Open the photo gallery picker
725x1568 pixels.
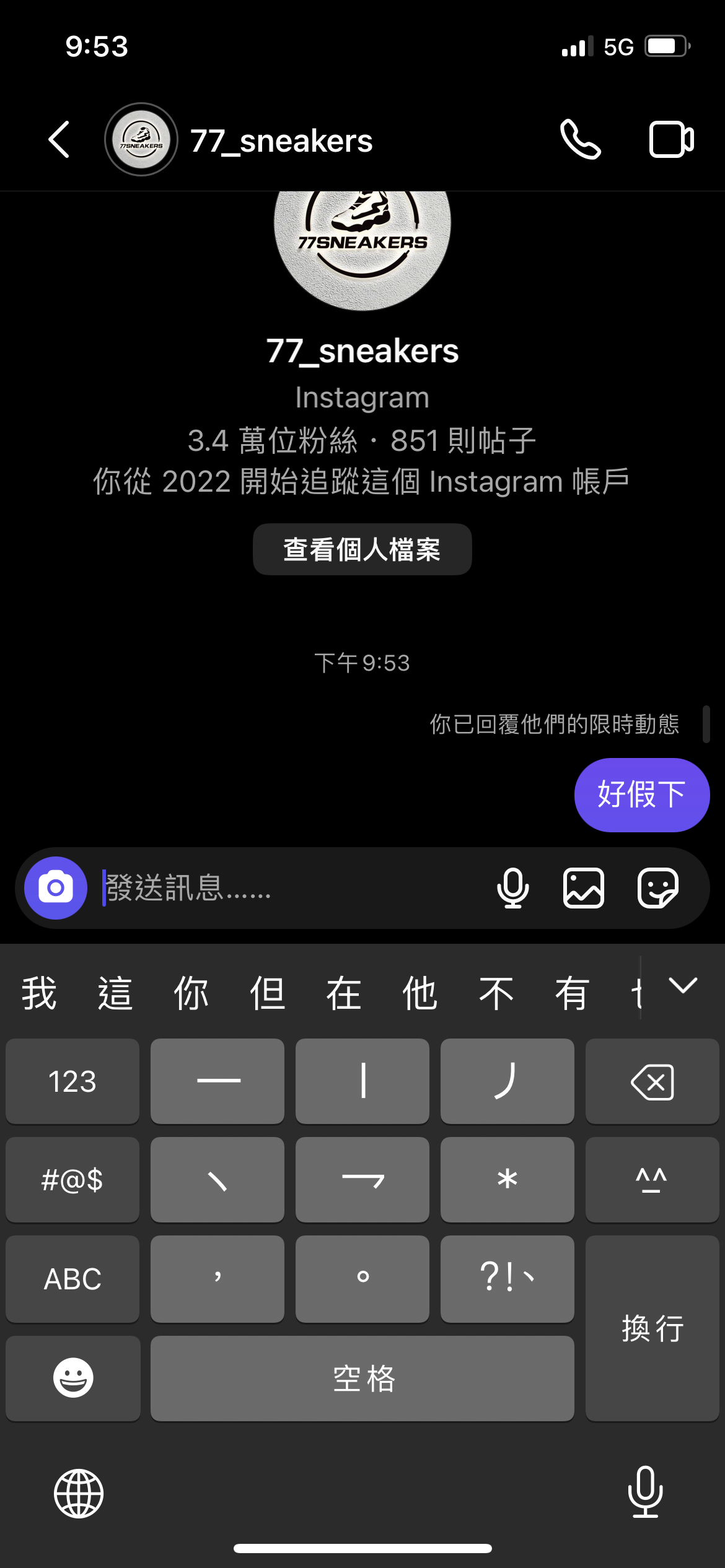coord(584,888)
